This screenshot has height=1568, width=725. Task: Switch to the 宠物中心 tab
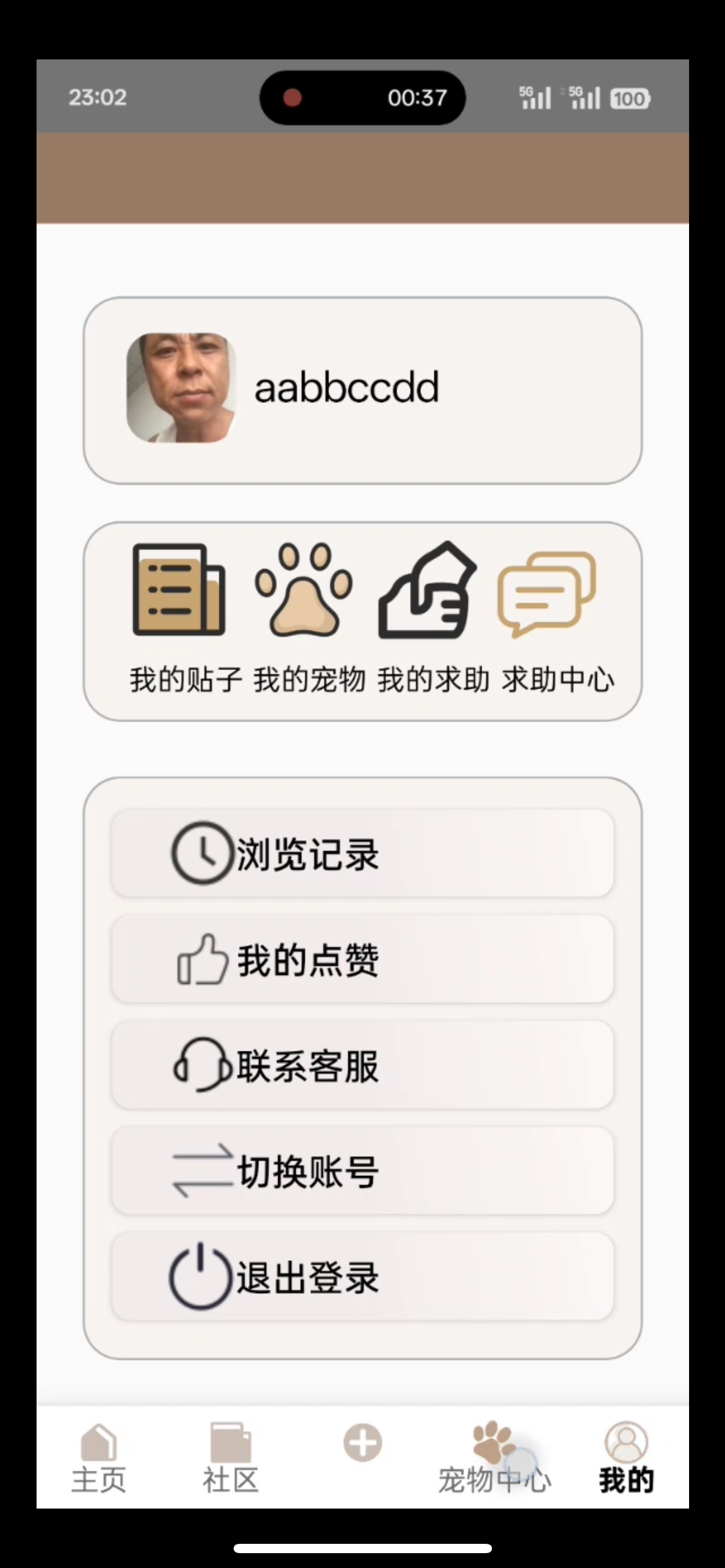click(x=494, y=1458)
